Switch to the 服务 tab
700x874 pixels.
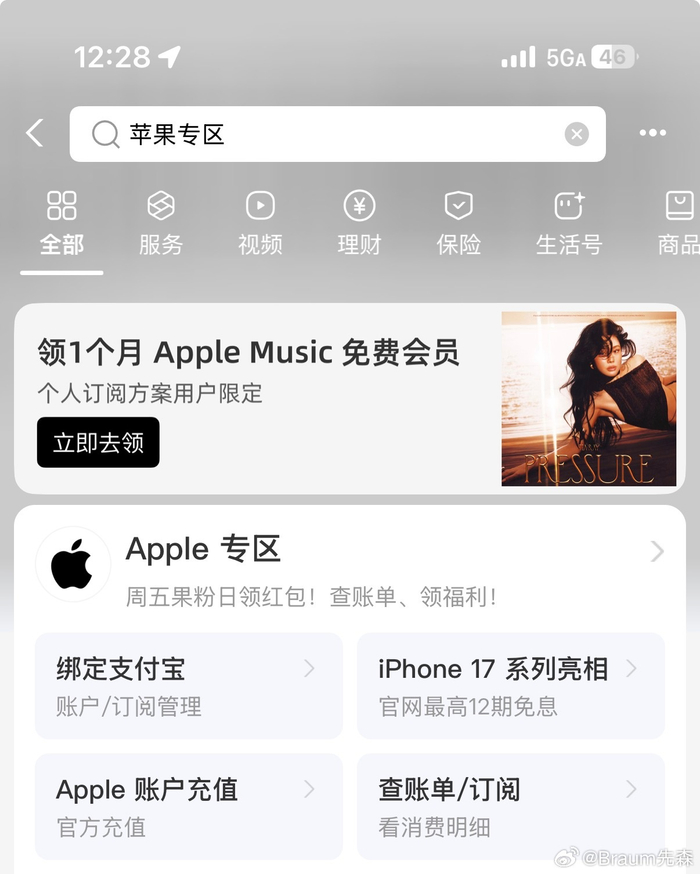161,224
